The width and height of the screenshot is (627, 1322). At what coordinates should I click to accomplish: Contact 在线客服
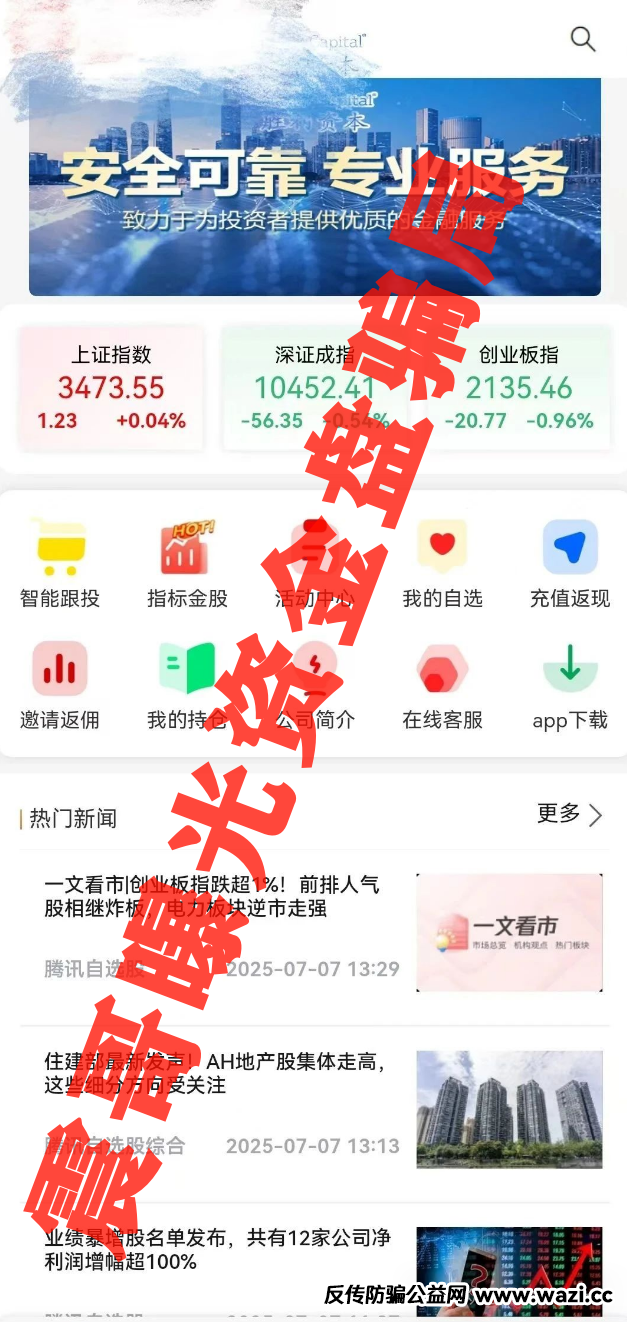point(442,685)
